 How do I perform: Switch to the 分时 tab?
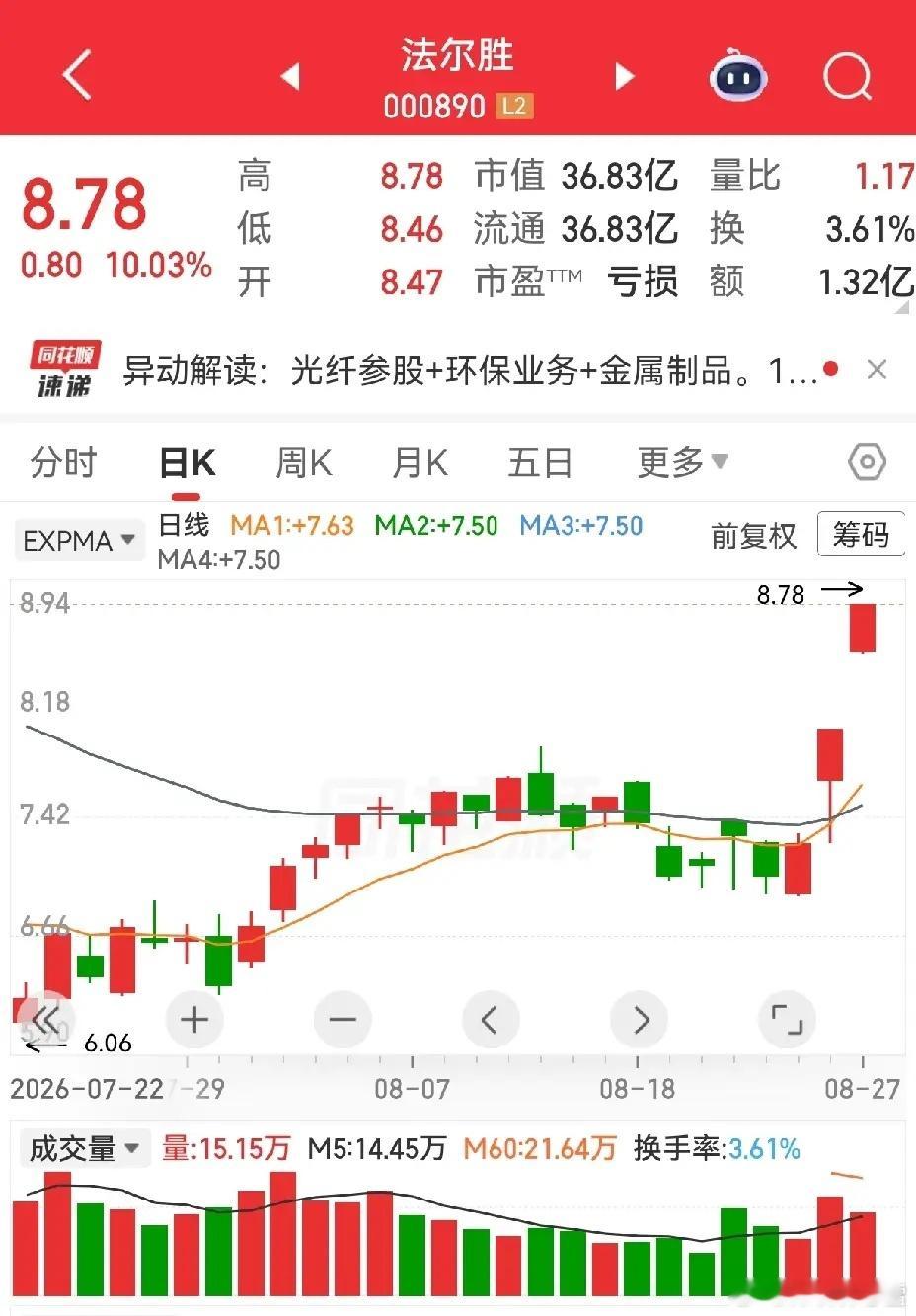63,462
